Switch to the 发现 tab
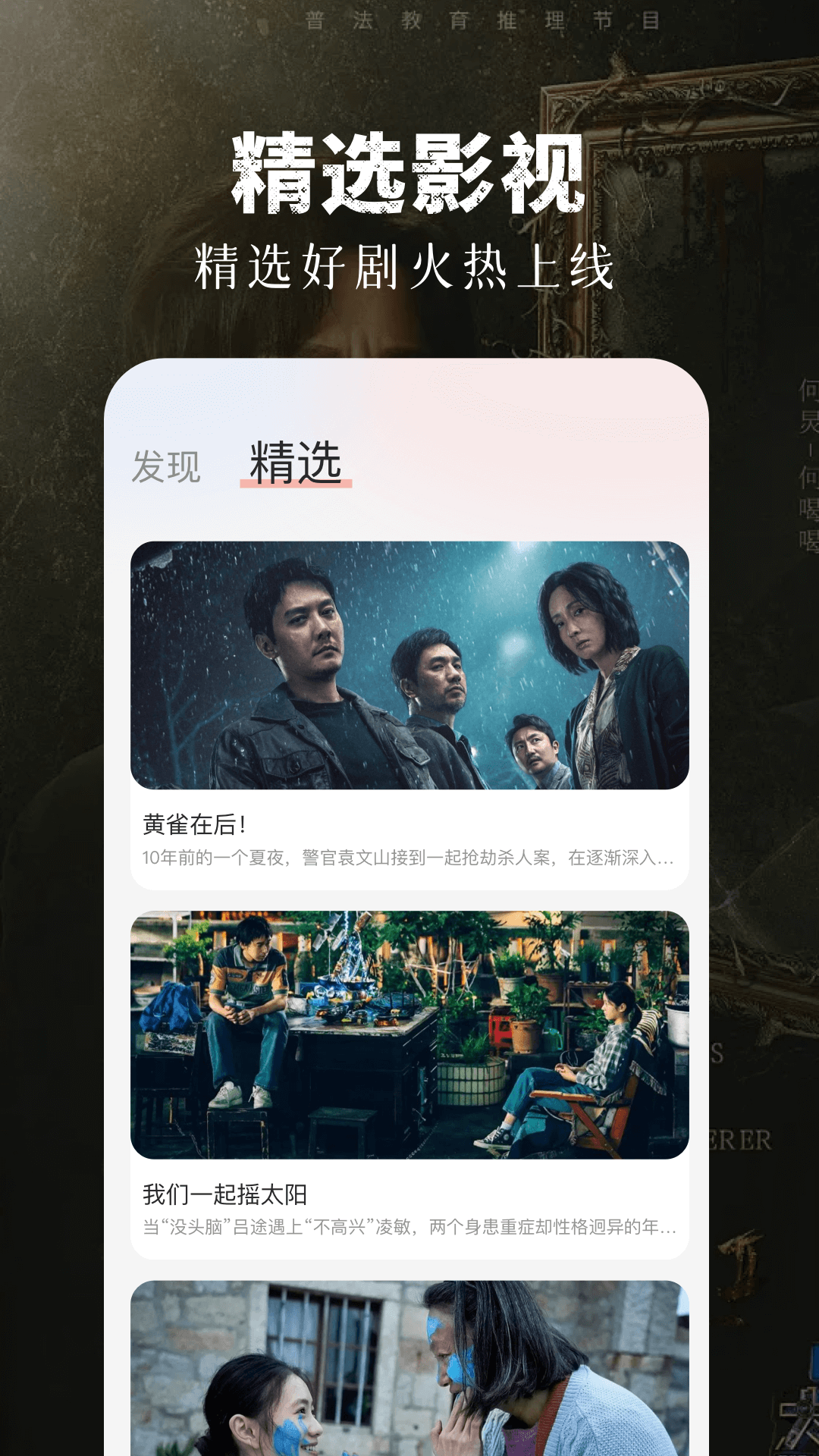 pos(168,463)
